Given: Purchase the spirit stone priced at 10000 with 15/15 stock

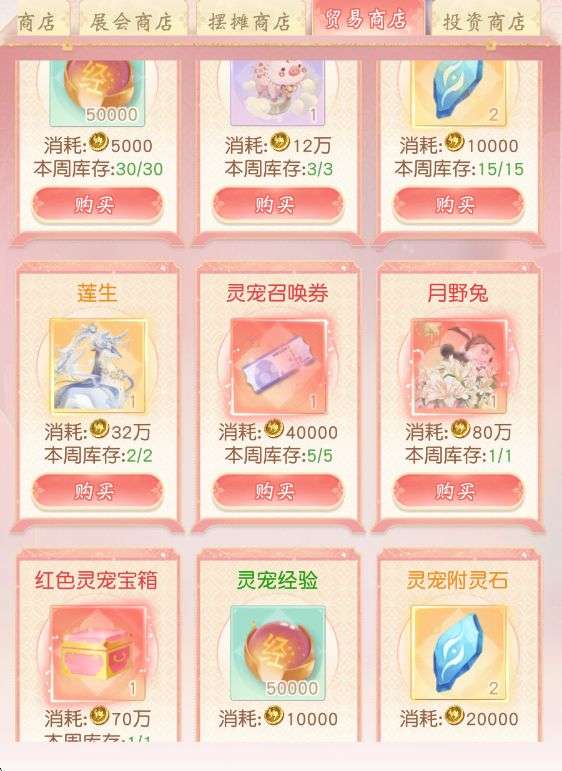Looking at the screenshot, I should [458, 204].
